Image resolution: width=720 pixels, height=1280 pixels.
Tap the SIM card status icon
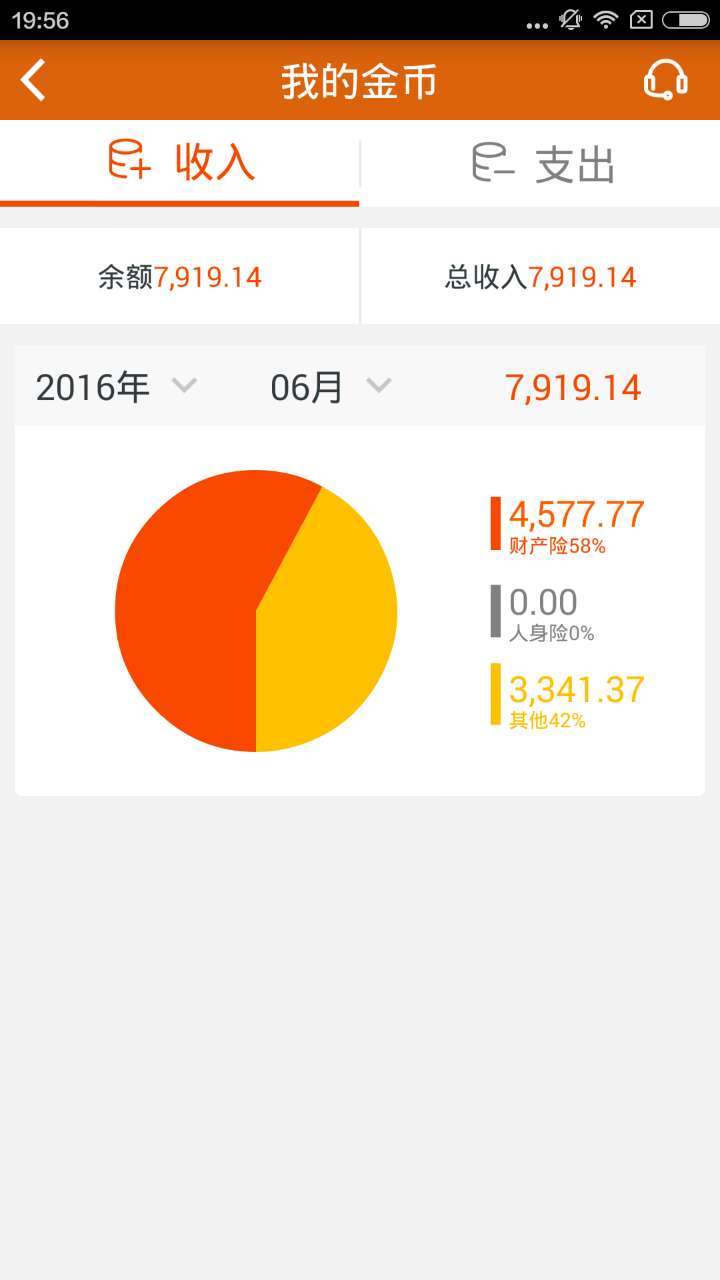pyautogui.click(x=641, y=18)
